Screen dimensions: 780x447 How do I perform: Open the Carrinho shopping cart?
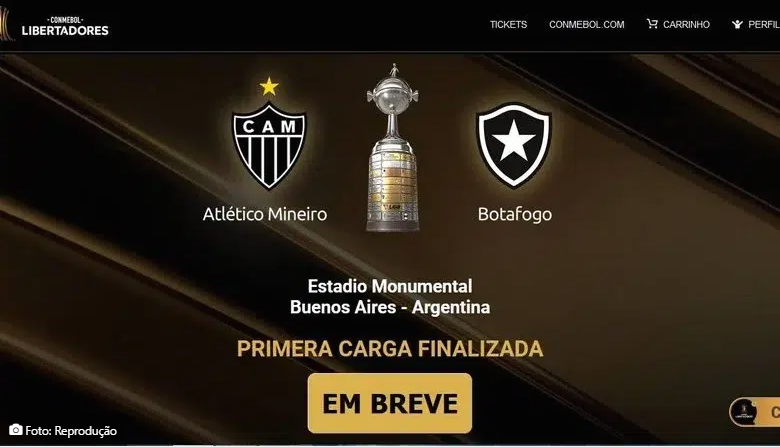[x=678, y=25]
